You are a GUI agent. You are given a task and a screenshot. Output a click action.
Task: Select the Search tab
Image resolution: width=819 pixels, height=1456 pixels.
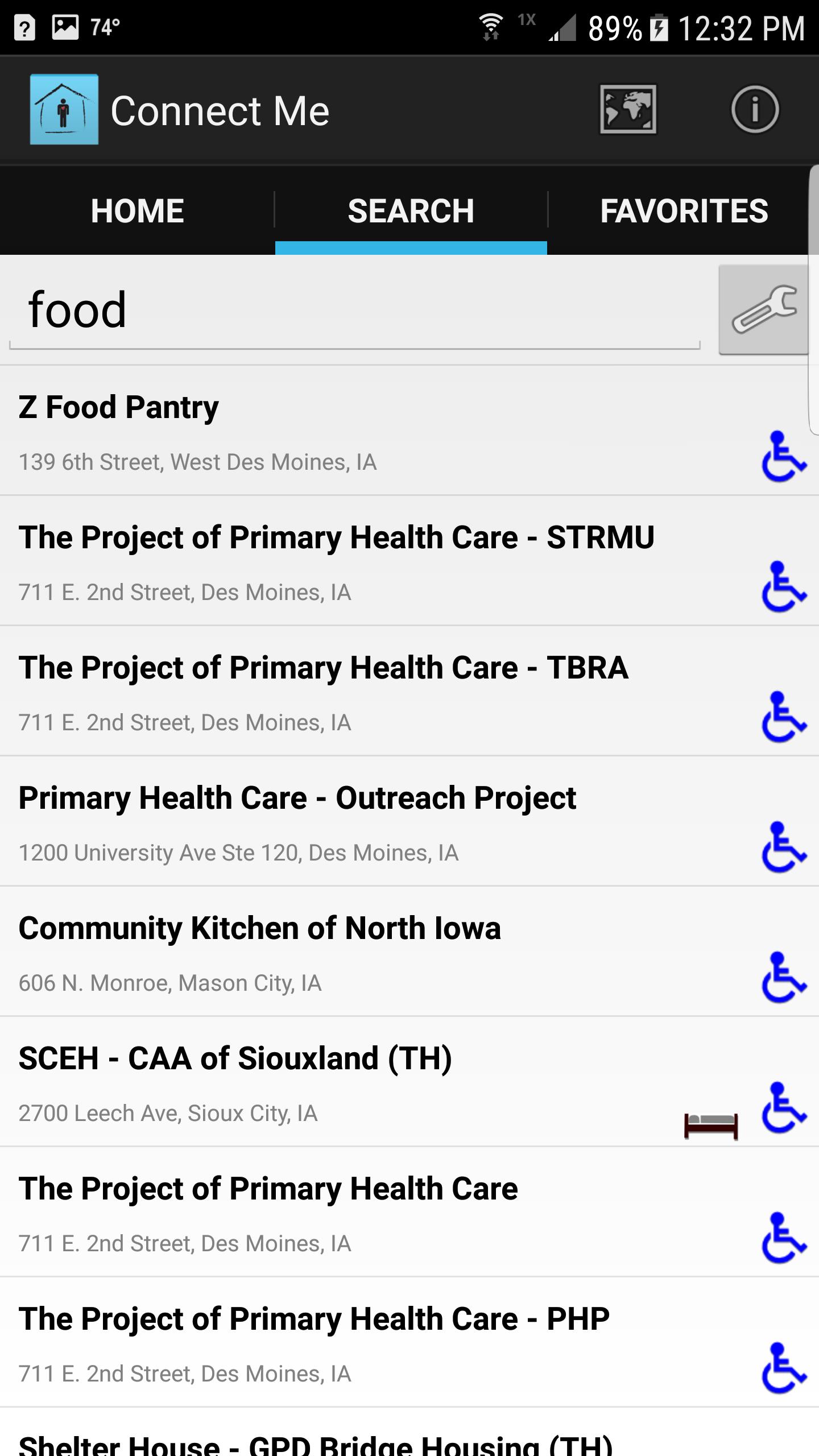pos(411,210)
